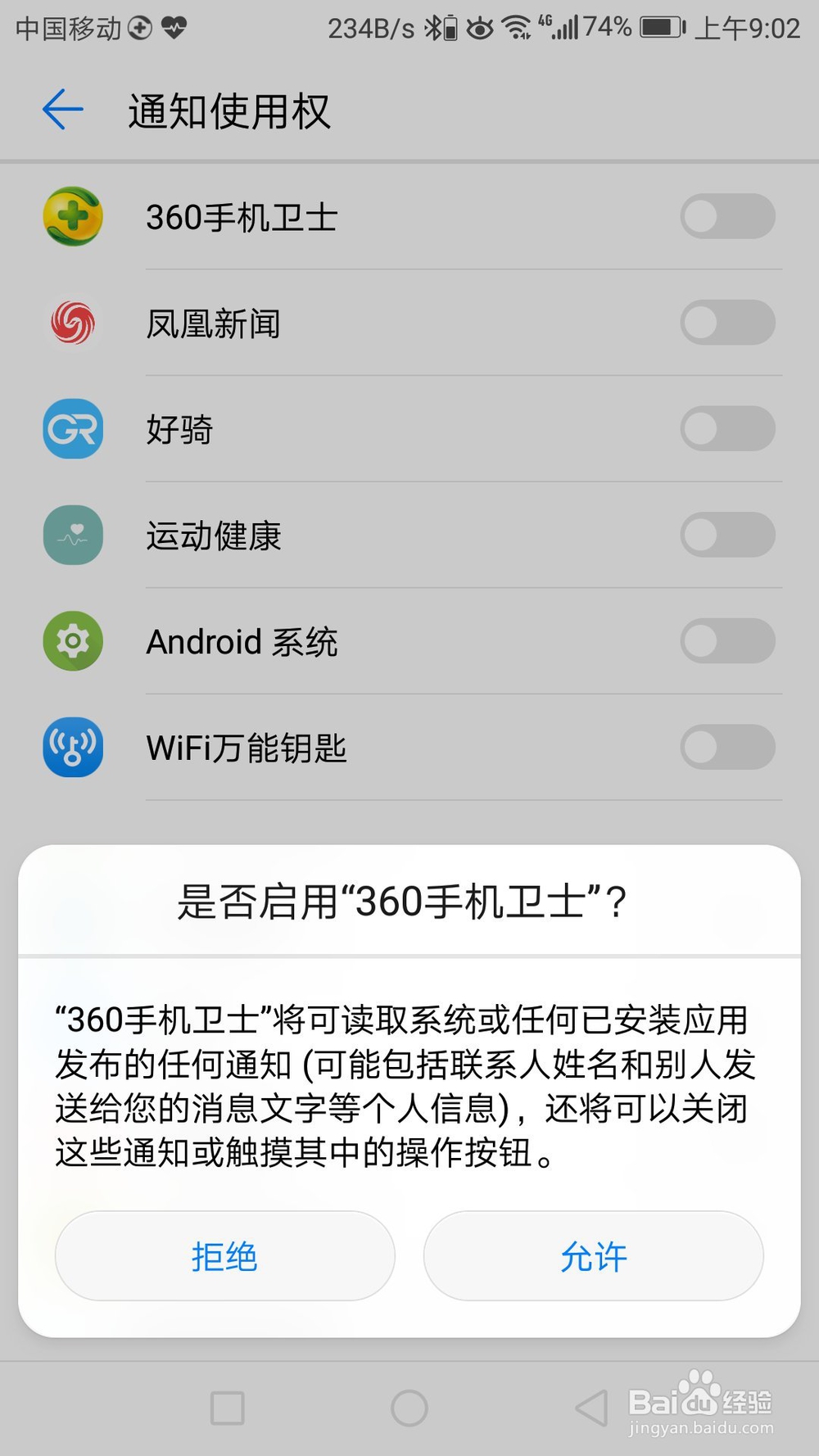Toggle WiFi万能钥匙 notification permission
Image resolution: width=819 pixels, height=1456 pixels.
tap(727, 748)
